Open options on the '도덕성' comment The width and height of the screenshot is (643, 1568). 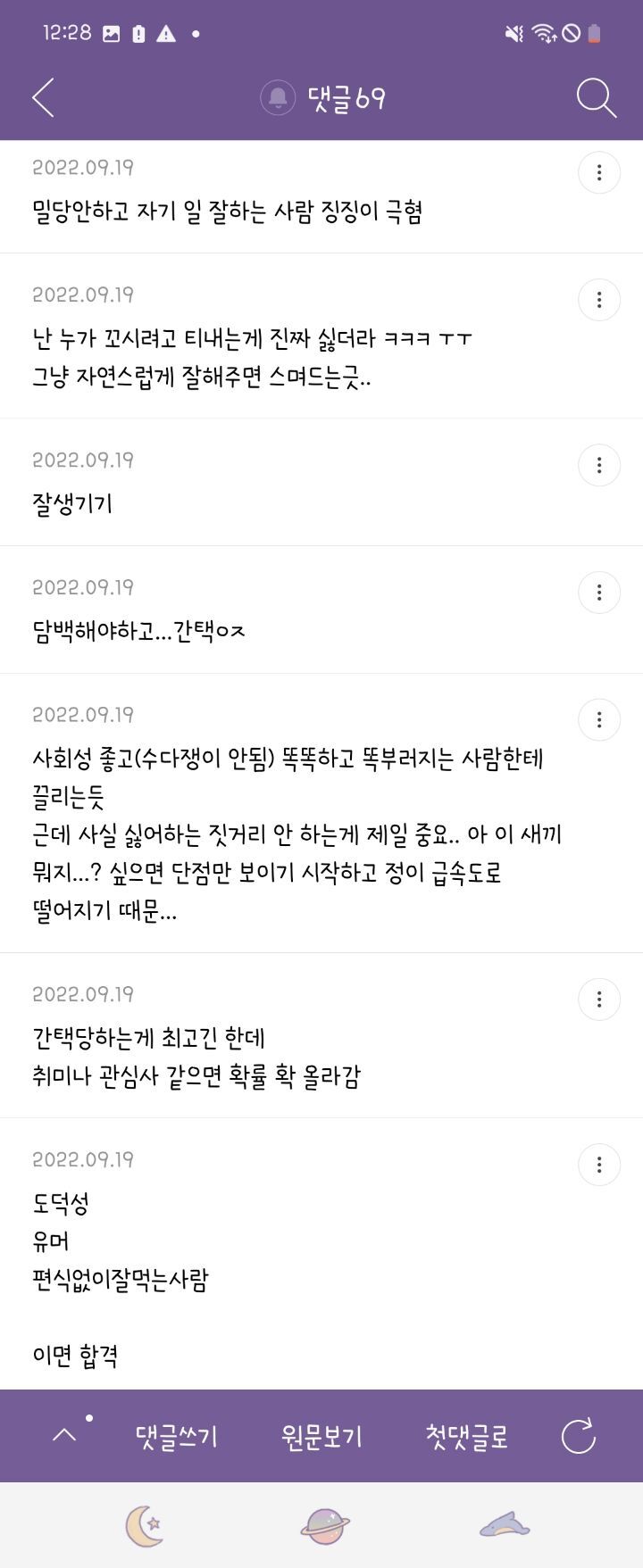point(599,1165)
